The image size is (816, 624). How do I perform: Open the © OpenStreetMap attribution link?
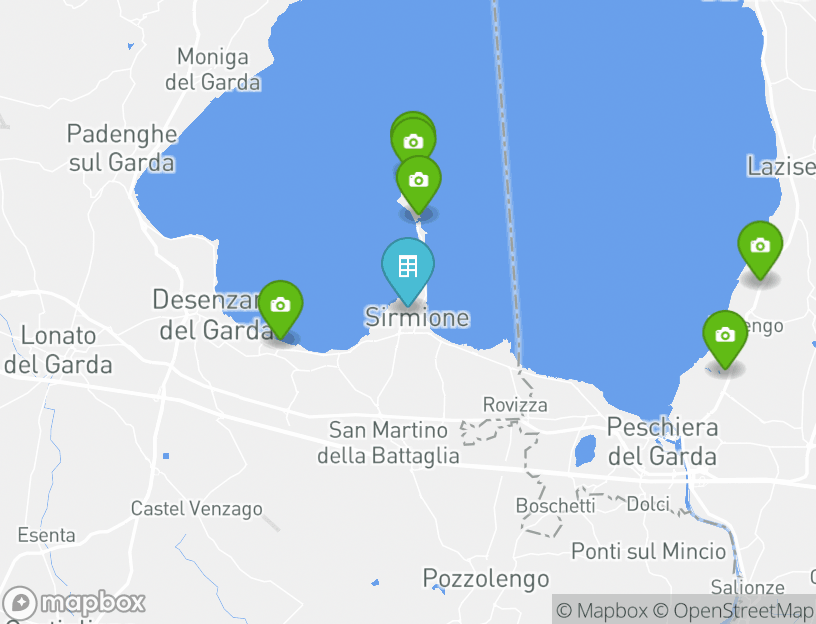coord(733,610)
